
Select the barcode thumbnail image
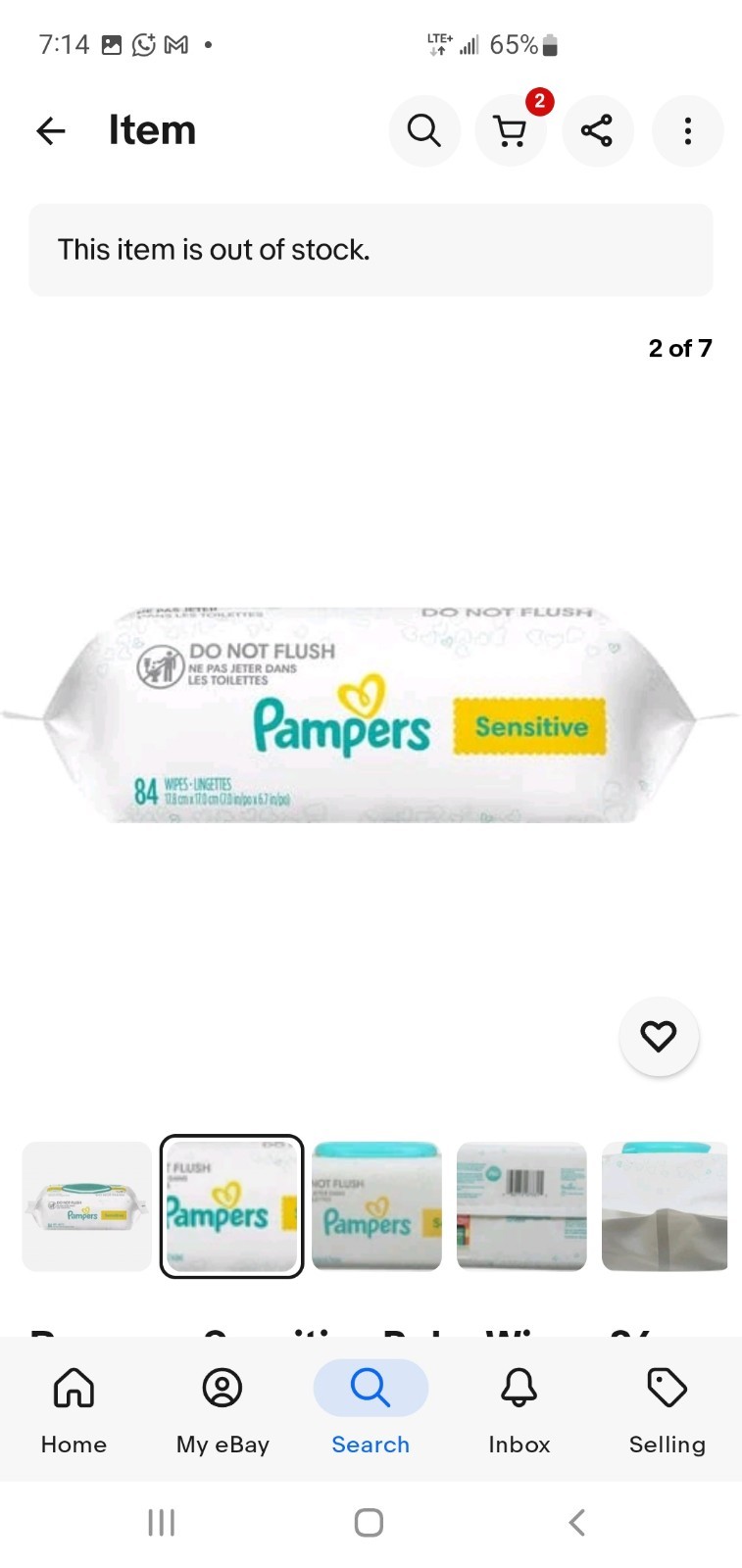coord(521,1206)
